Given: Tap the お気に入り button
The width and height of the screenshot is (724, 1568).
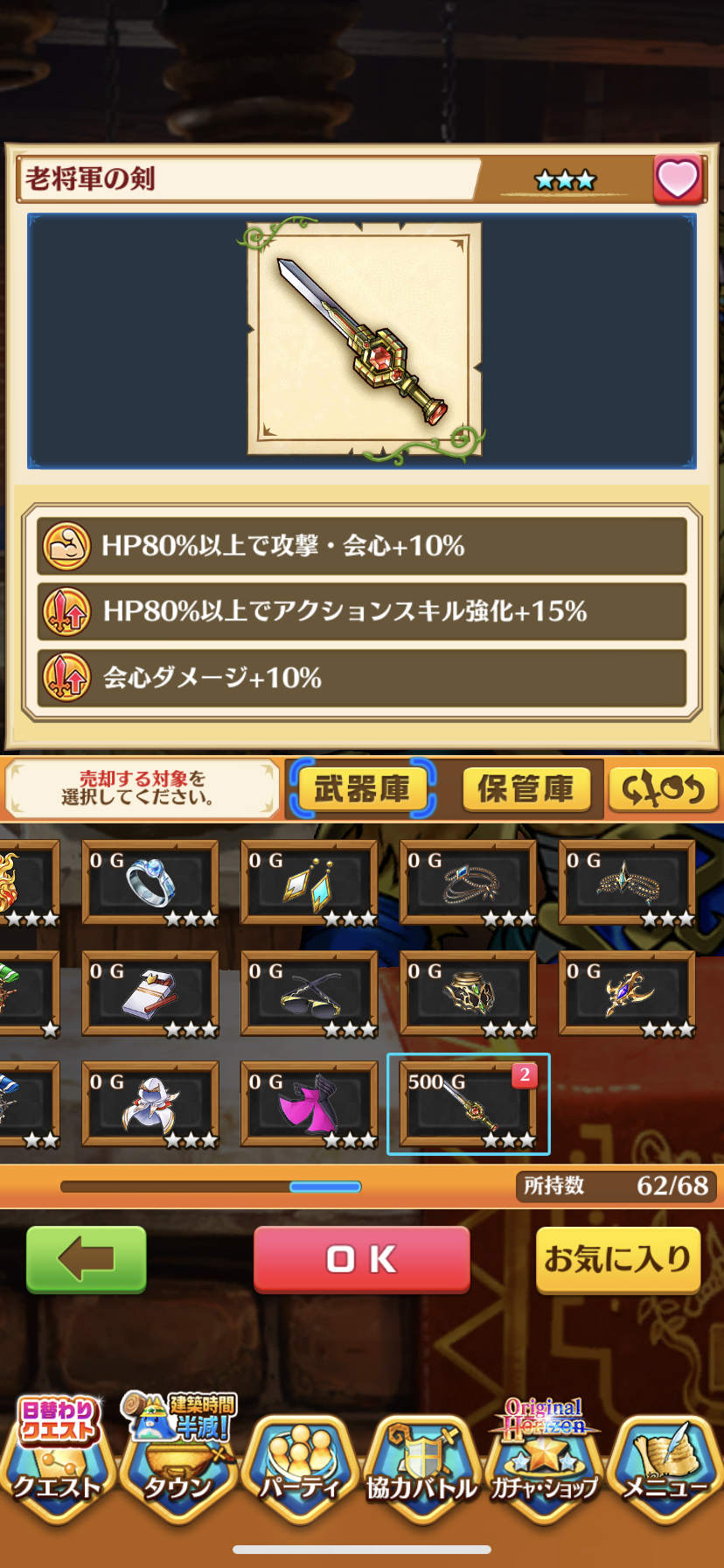Looking at the screenshot, I should (618, 1259).
